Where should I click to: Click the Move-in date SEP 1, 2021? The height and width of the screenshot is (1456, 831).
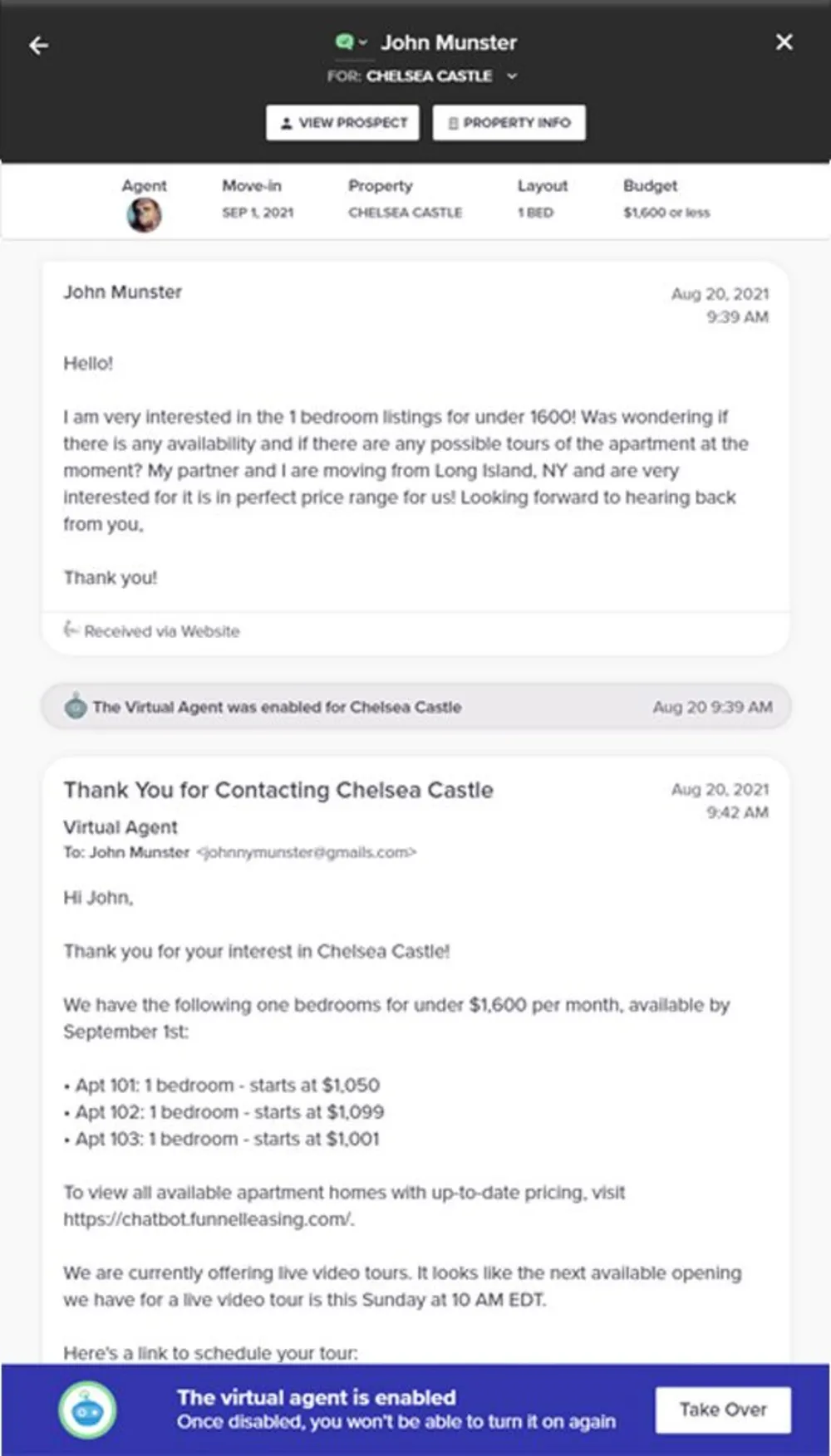tap(258, 213)
